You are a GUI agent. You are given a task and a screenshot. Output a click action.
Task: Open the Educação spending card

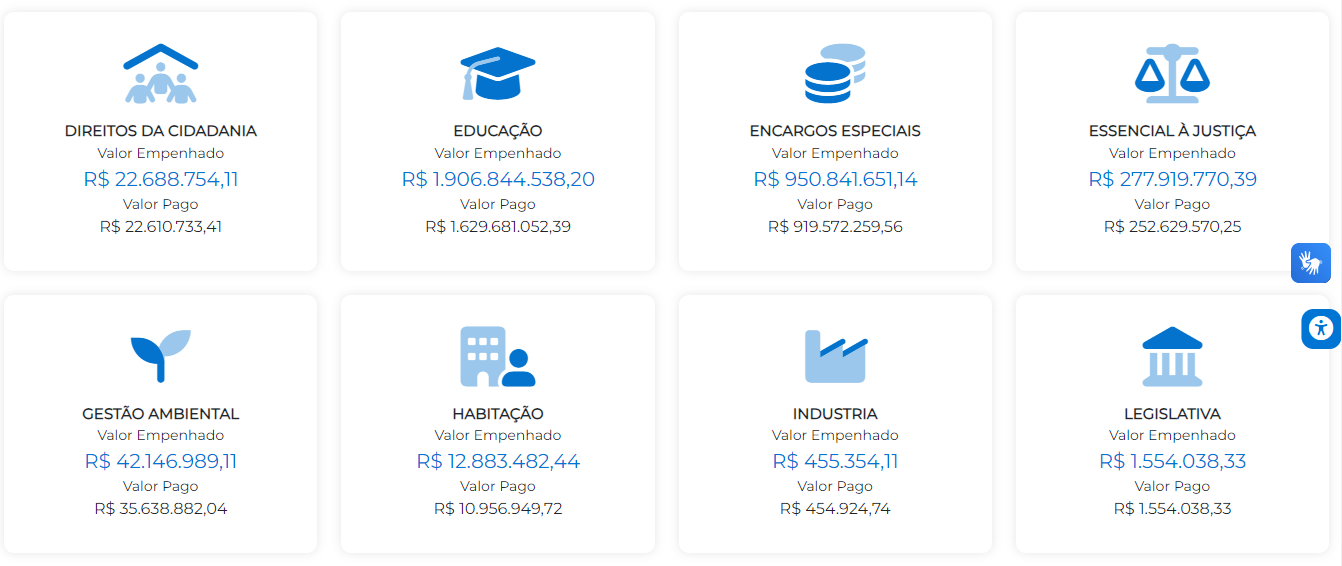[497, 142]
